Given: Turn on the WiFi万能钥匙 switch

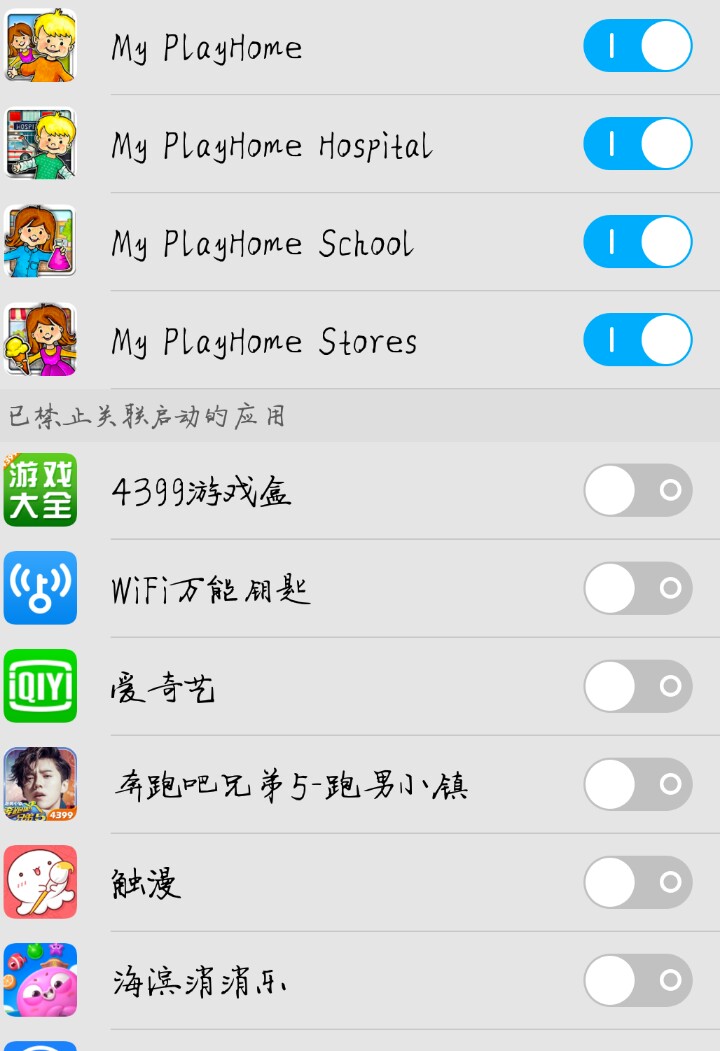Looking at the screenshot, I should point(638,588).
